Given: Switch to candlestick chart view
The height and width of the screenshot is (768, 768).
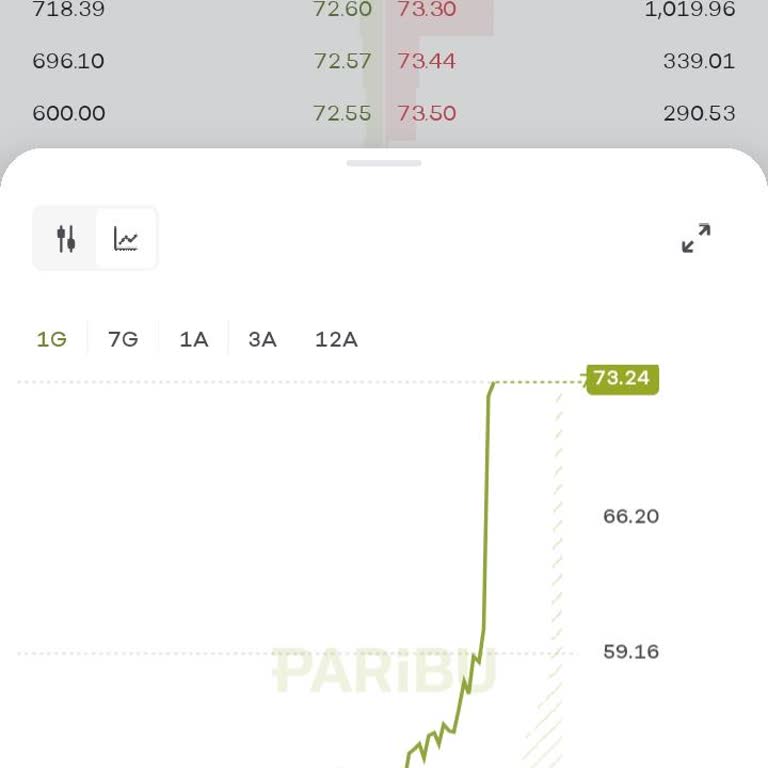Looking at the screenshot, I should 66,239.
